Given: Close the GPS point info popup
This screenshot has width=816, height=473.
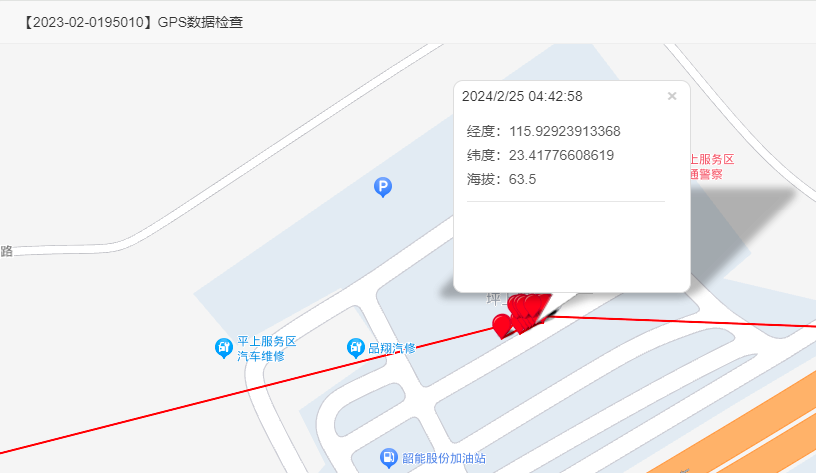Looking at the screenshot, I should pyautogui.click(x=672, y=96).
